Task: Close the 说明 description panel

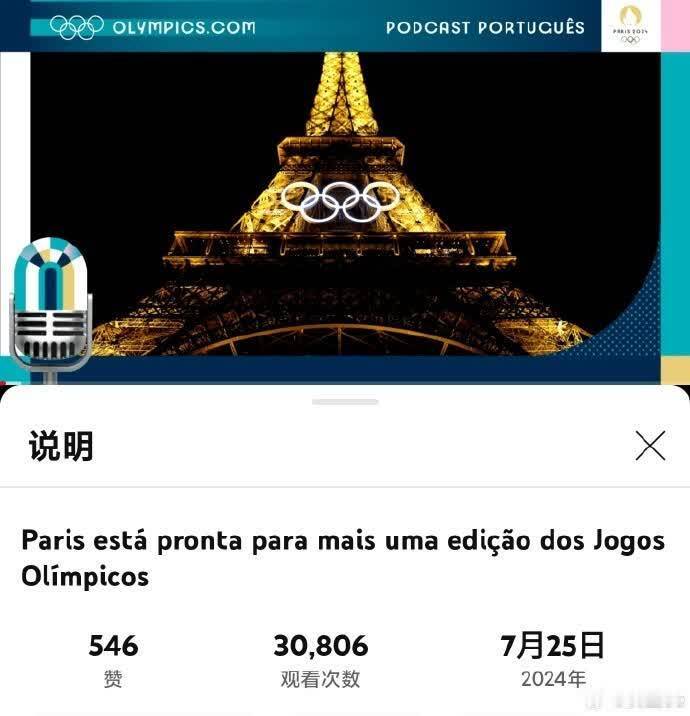Action: (x=650, y=445)
